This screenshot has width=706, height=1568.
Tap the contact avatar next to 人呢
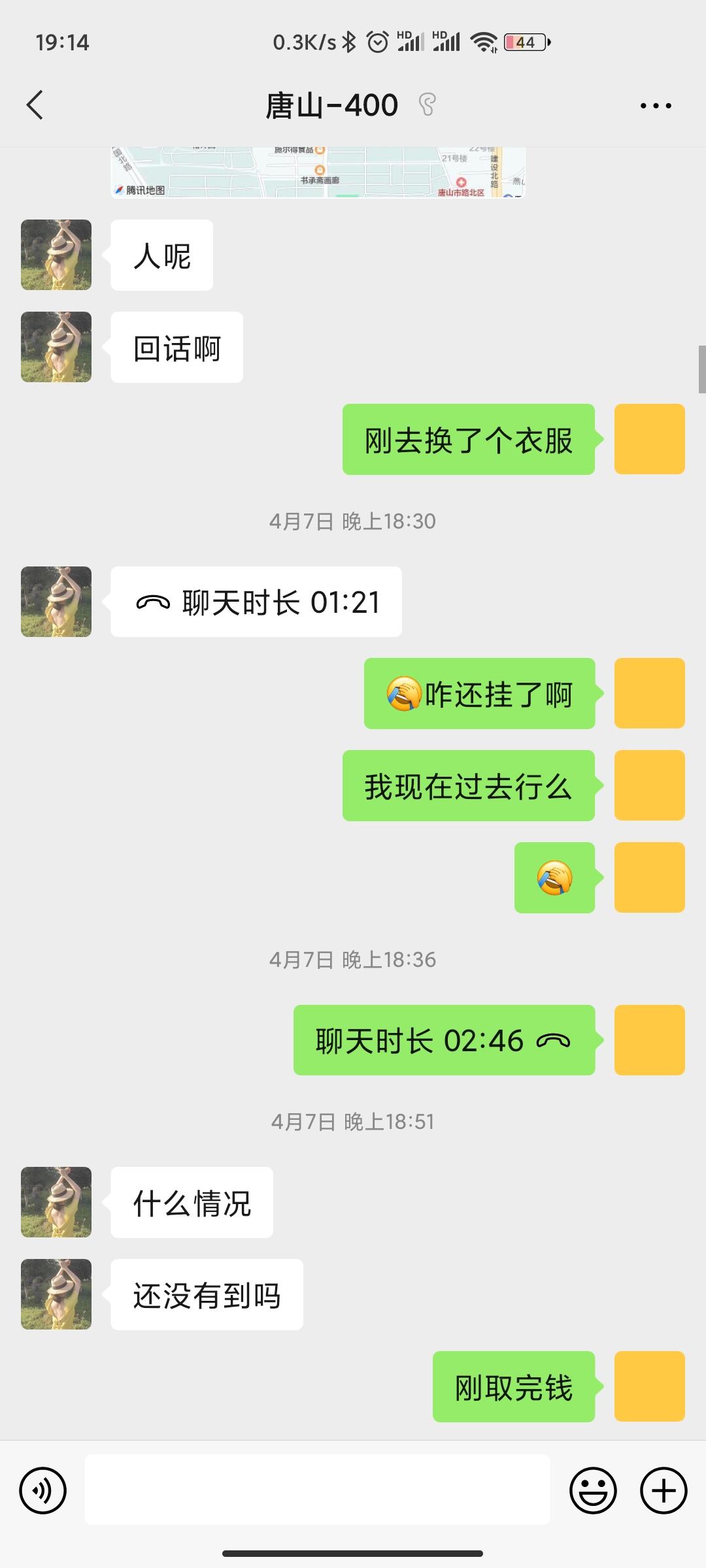pos(56,255)
